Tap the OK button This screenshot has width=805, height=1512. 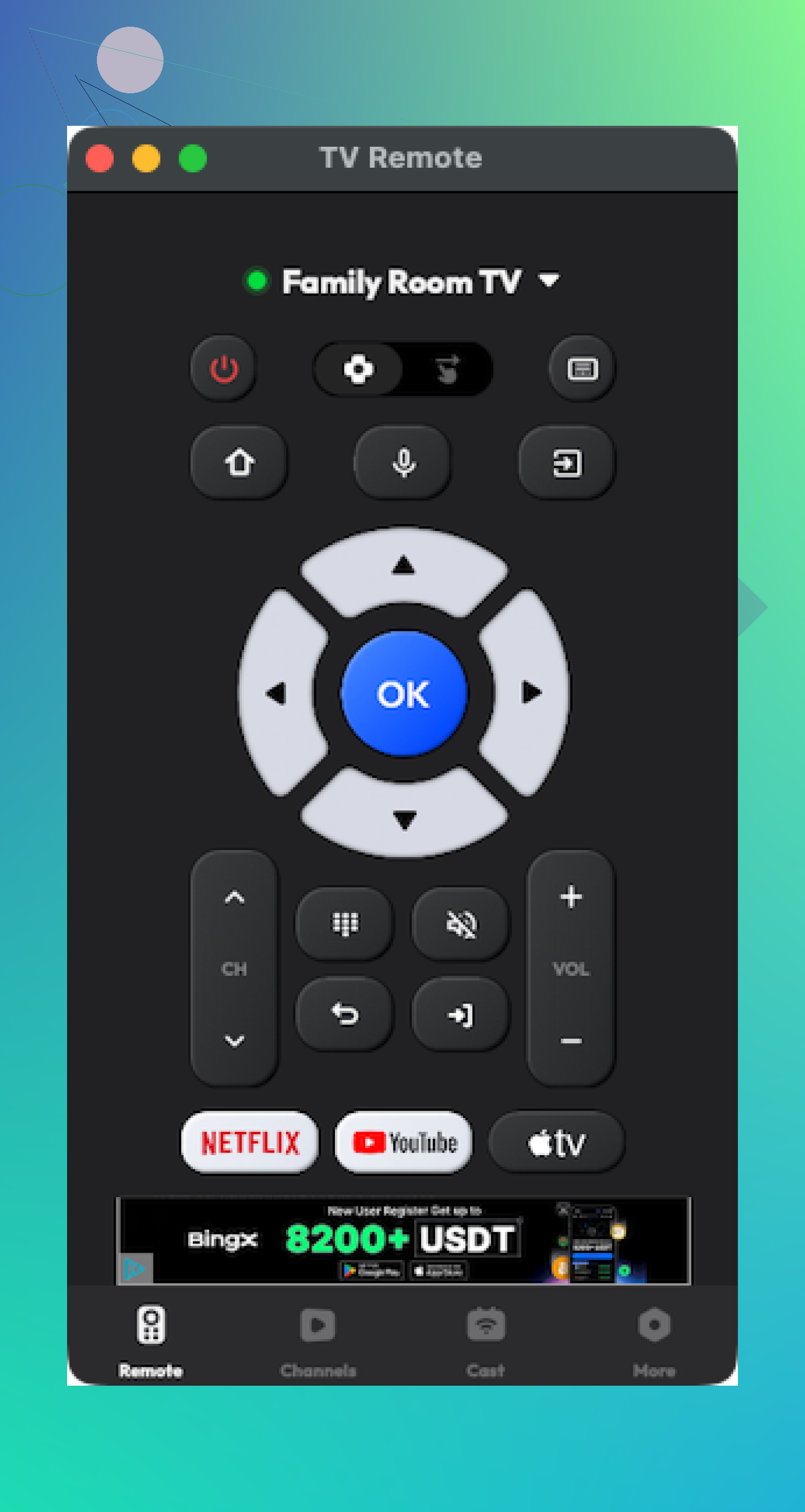[404, 693]
